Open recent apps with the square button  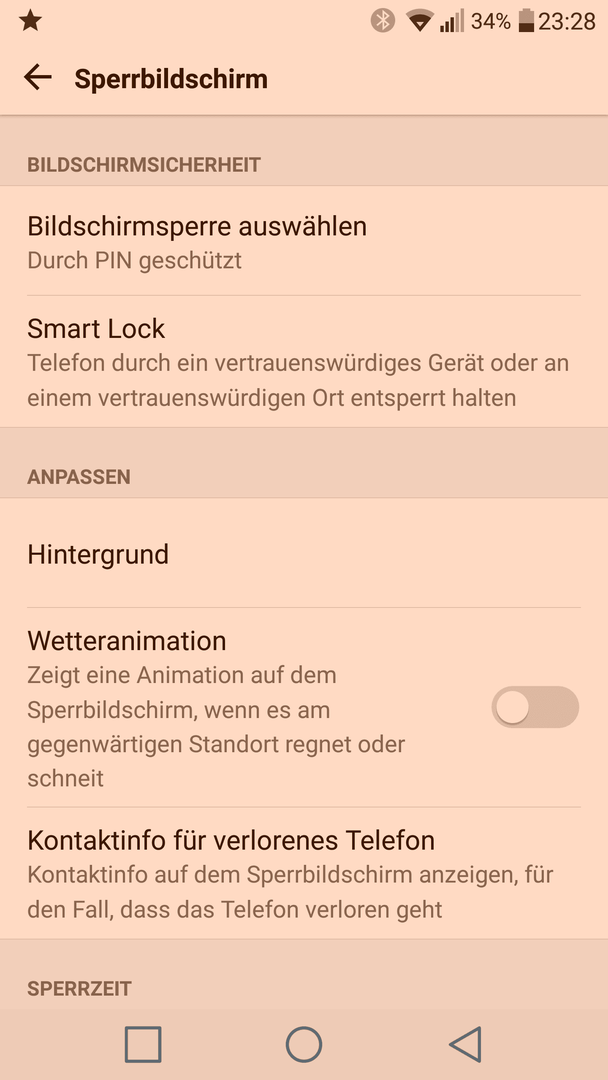coord(143,1045)
